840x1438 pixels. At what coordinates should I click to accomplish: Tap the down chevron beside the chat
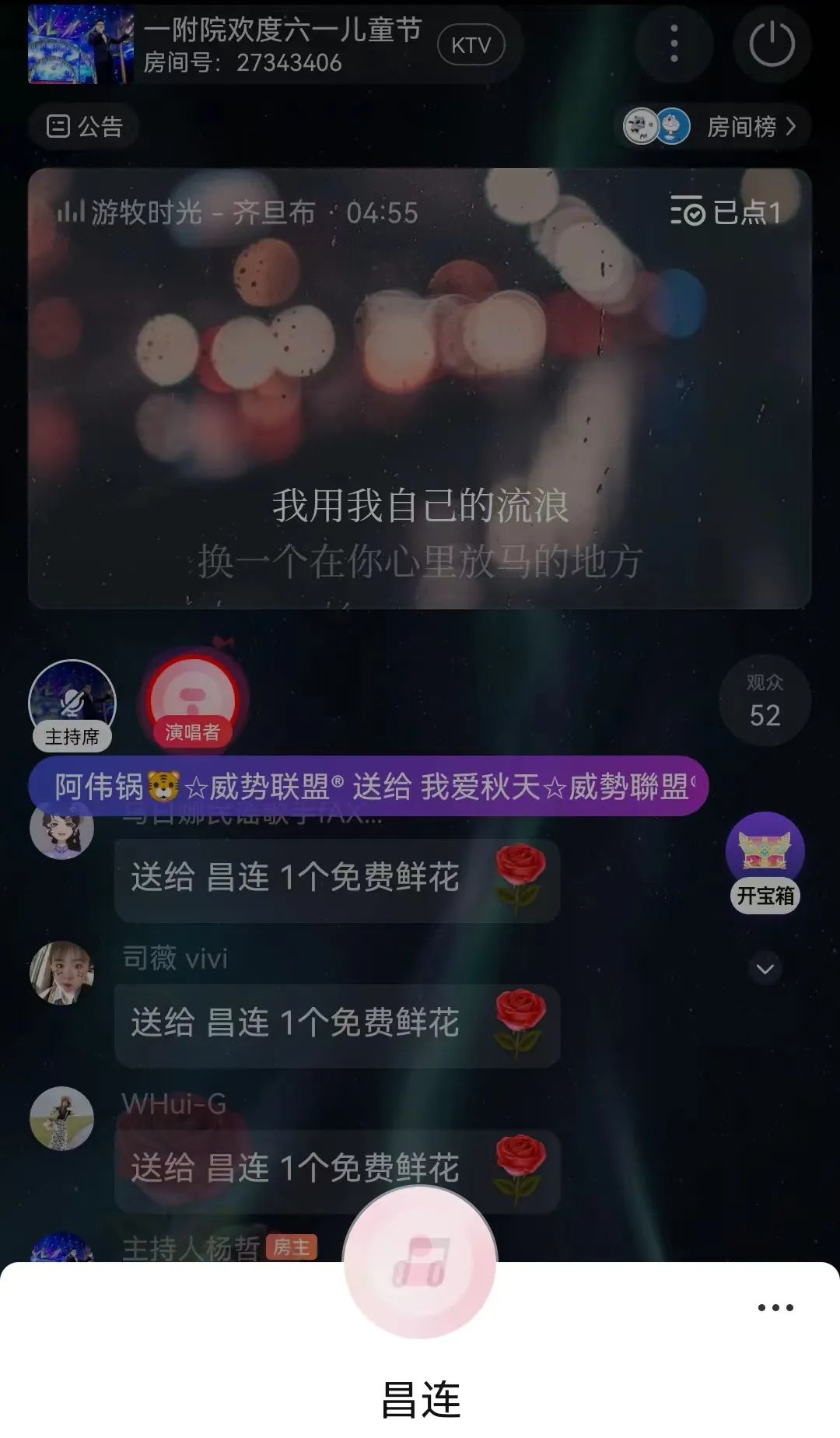(765, 969)
